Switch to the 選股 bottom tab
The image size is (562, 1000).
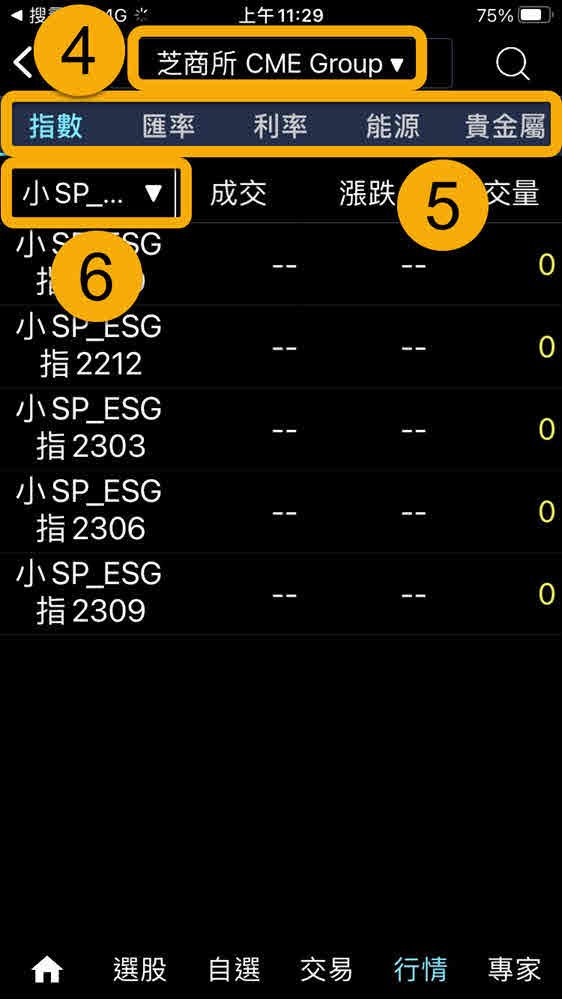click(140, 970)
